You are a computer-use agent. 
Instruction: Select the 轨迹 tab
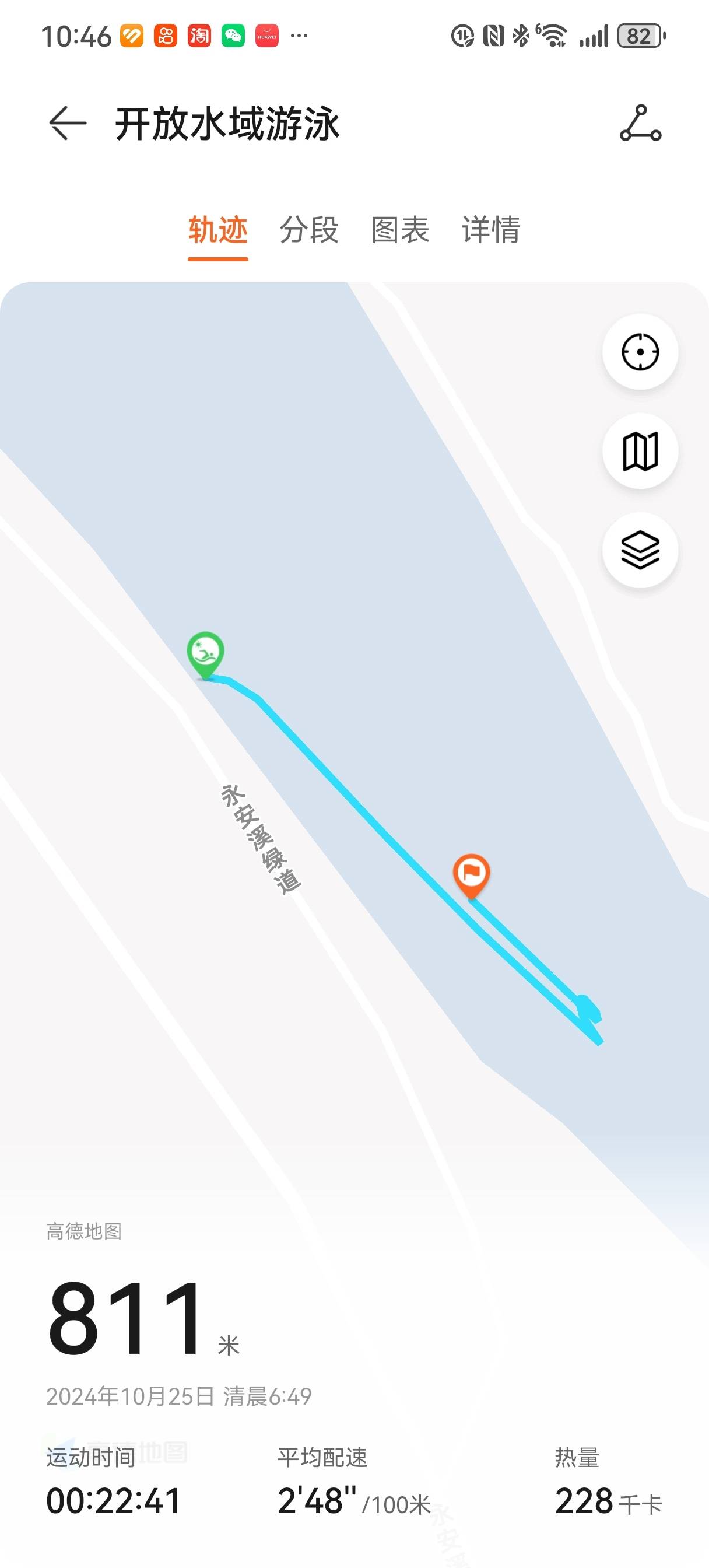pos(218,230)
